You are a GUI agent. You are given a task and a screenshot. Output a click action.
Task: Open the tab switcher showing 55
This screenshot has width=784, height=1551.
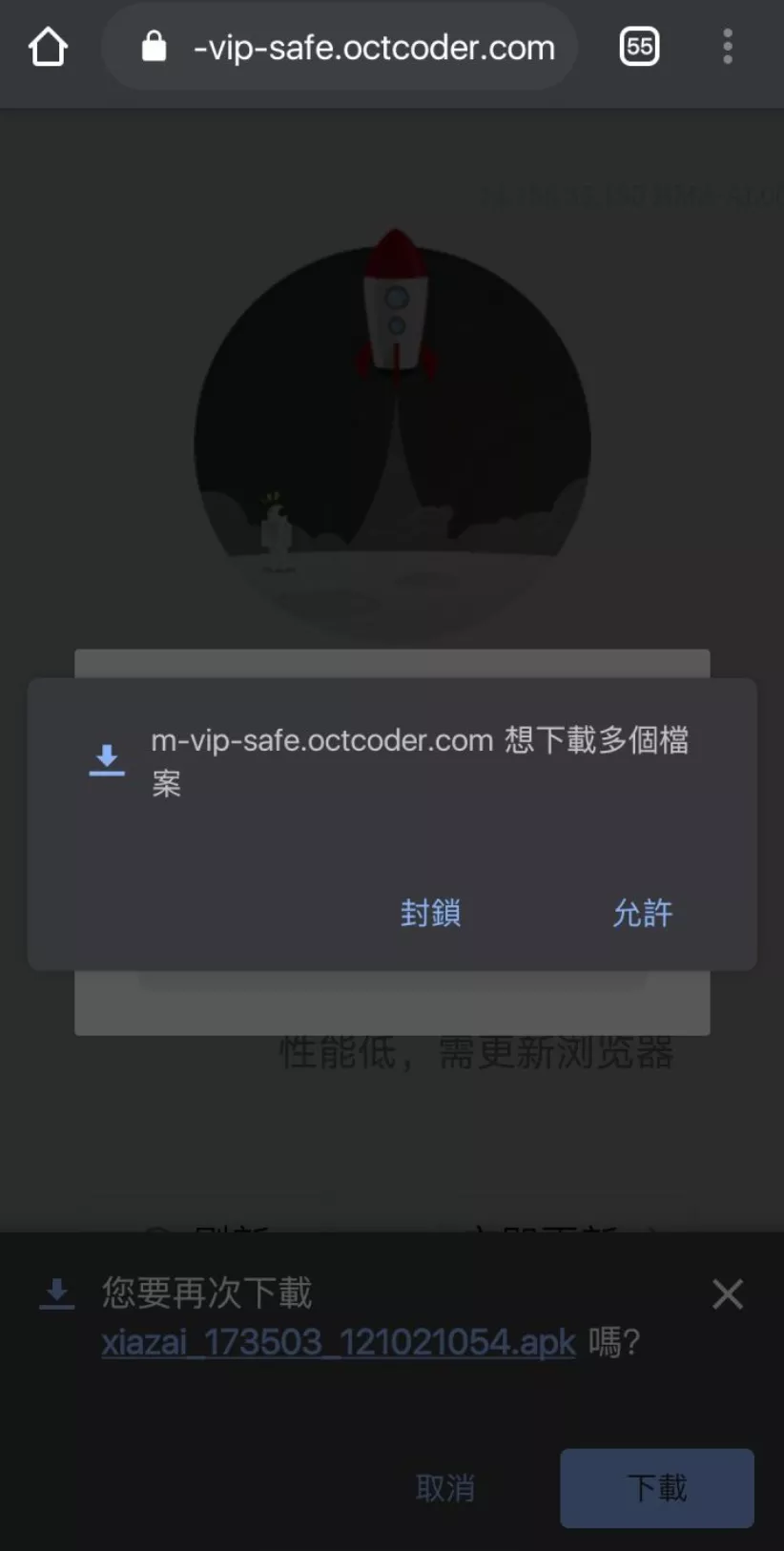[x=639, y=47]
